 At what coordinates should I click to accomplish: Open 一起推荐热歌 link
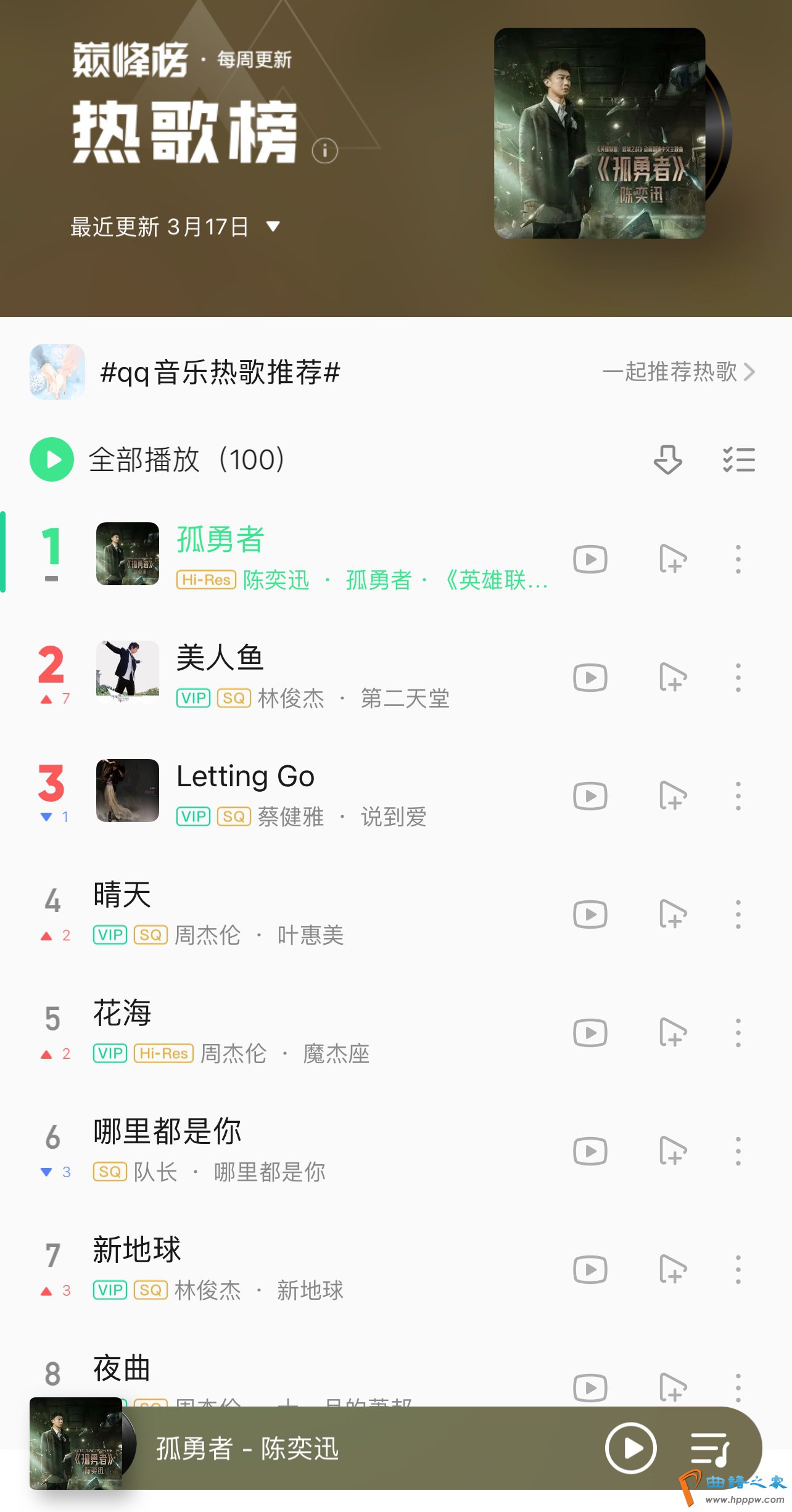[x=679, y=372]
